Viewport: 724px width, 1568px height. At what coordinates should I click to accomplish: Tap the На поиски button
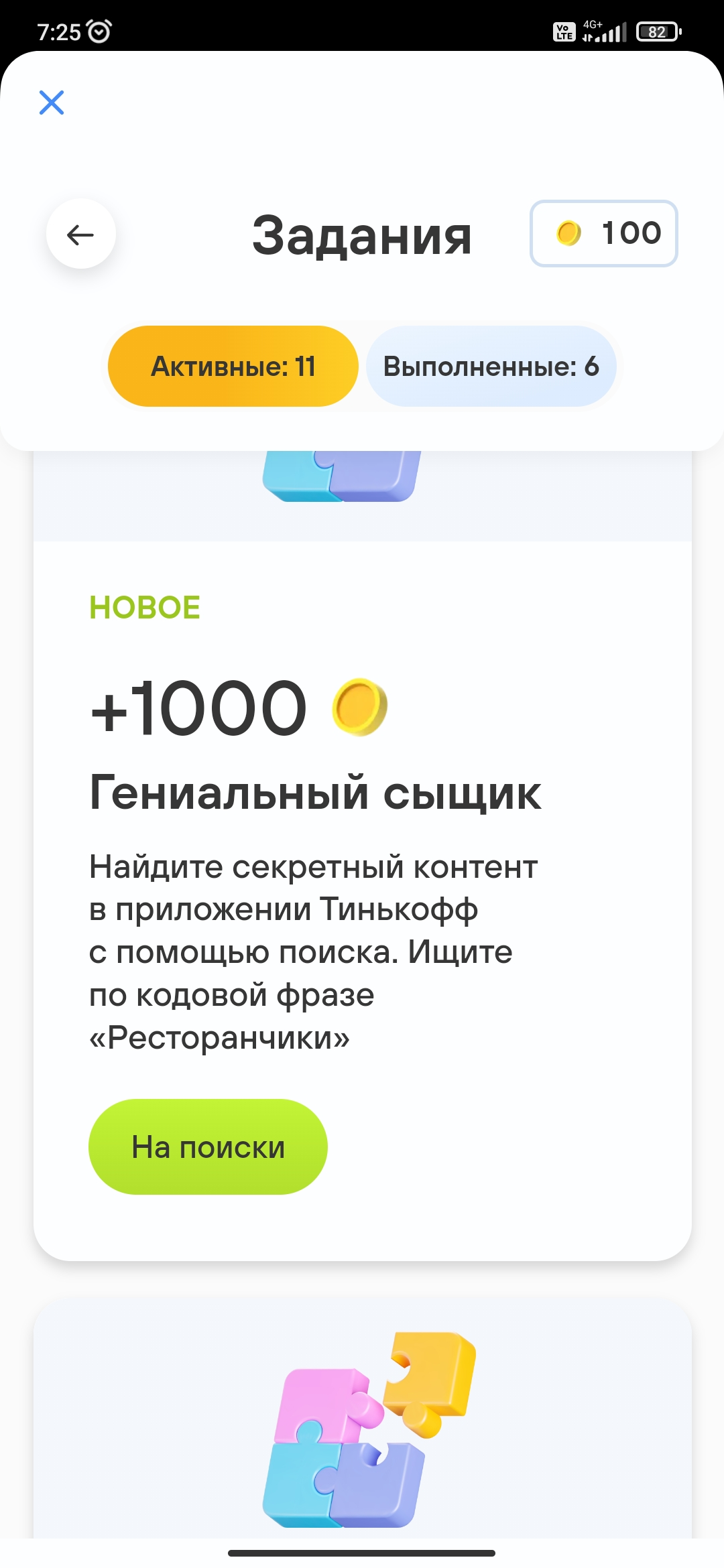[x=208, y=1147]
